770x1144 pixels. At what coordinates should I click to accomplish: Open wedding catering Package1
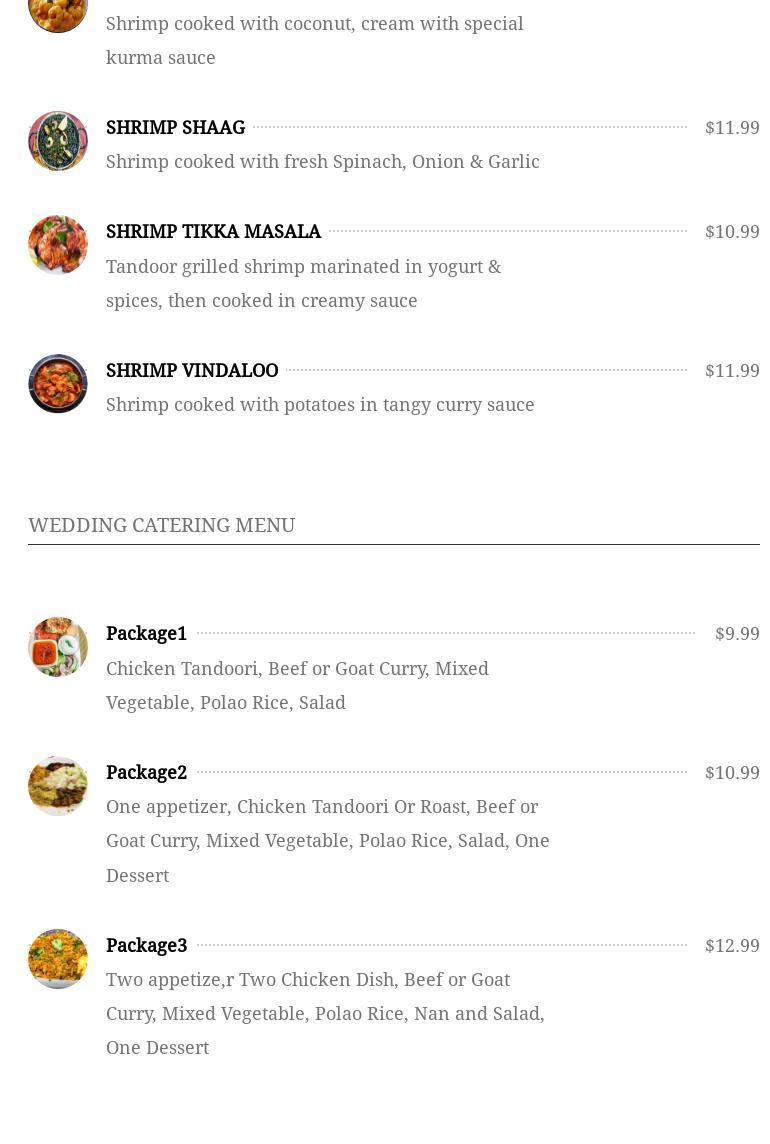pos(146,634)
